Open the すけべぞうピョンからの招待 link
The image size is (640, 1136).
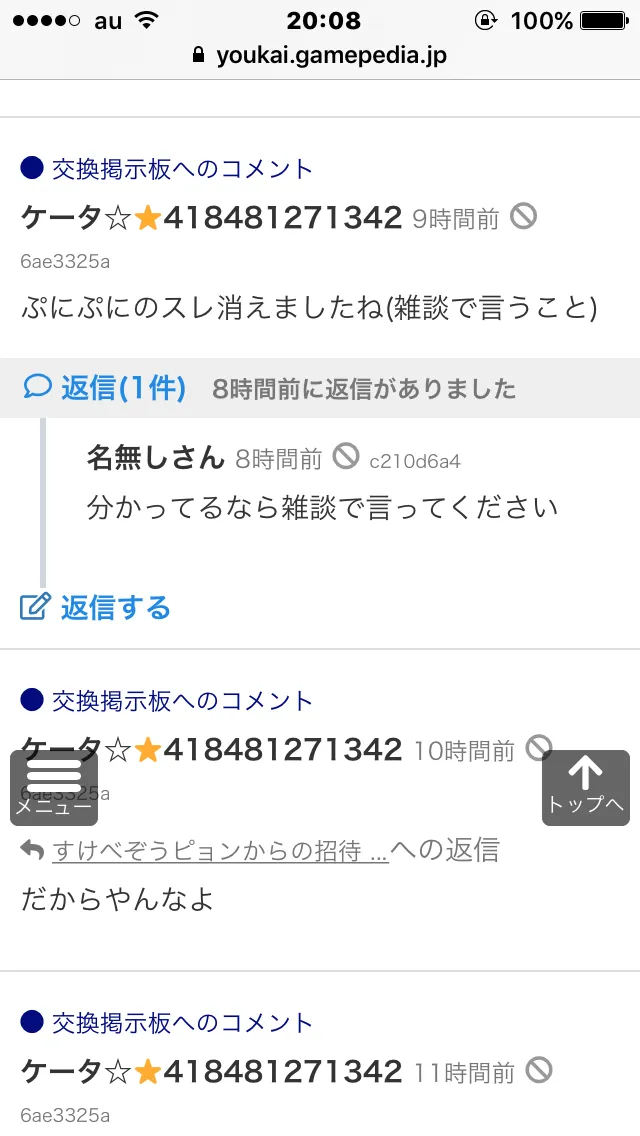pos(220,851)
